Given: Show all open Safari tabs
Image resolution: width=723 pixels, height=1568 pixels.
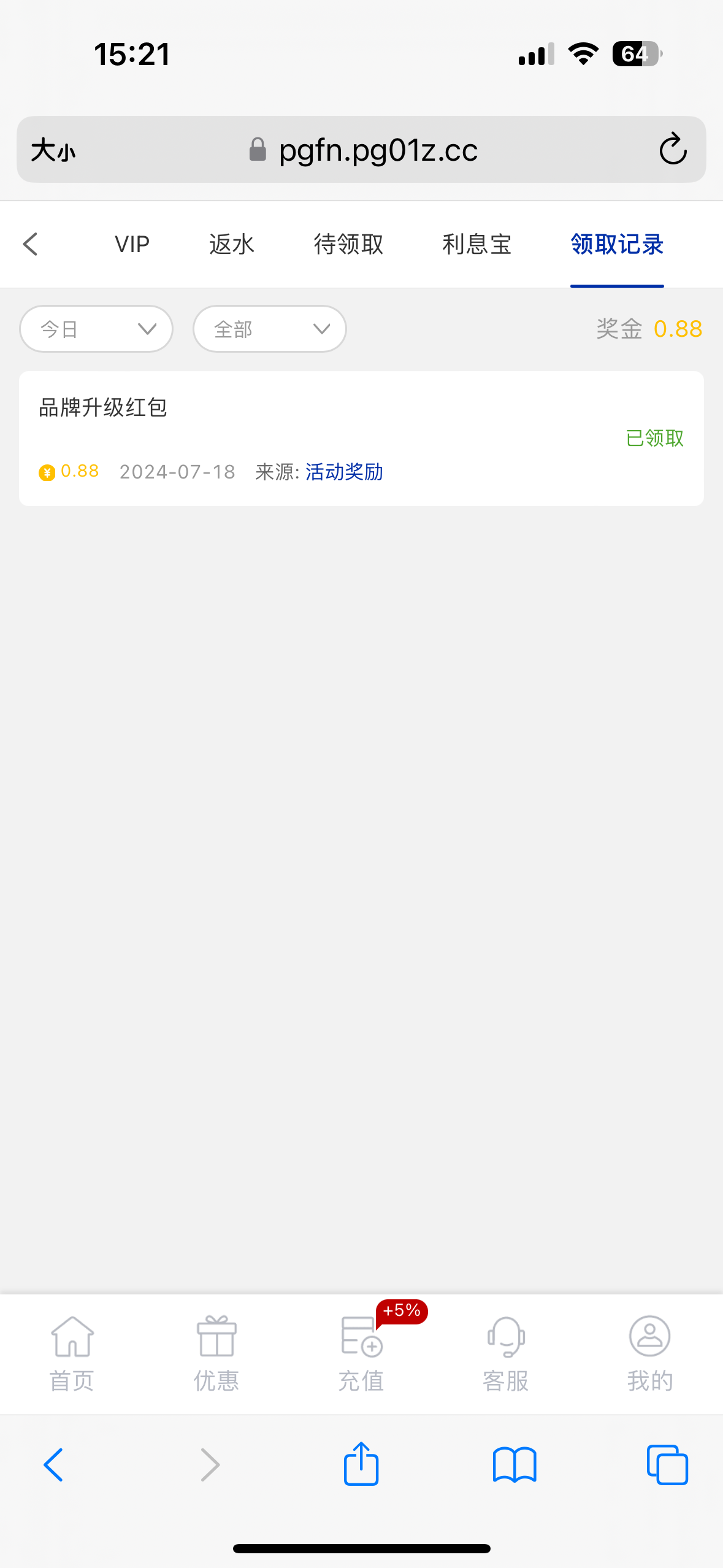Looking at the screenshot, I should [x=667, y=1464].
